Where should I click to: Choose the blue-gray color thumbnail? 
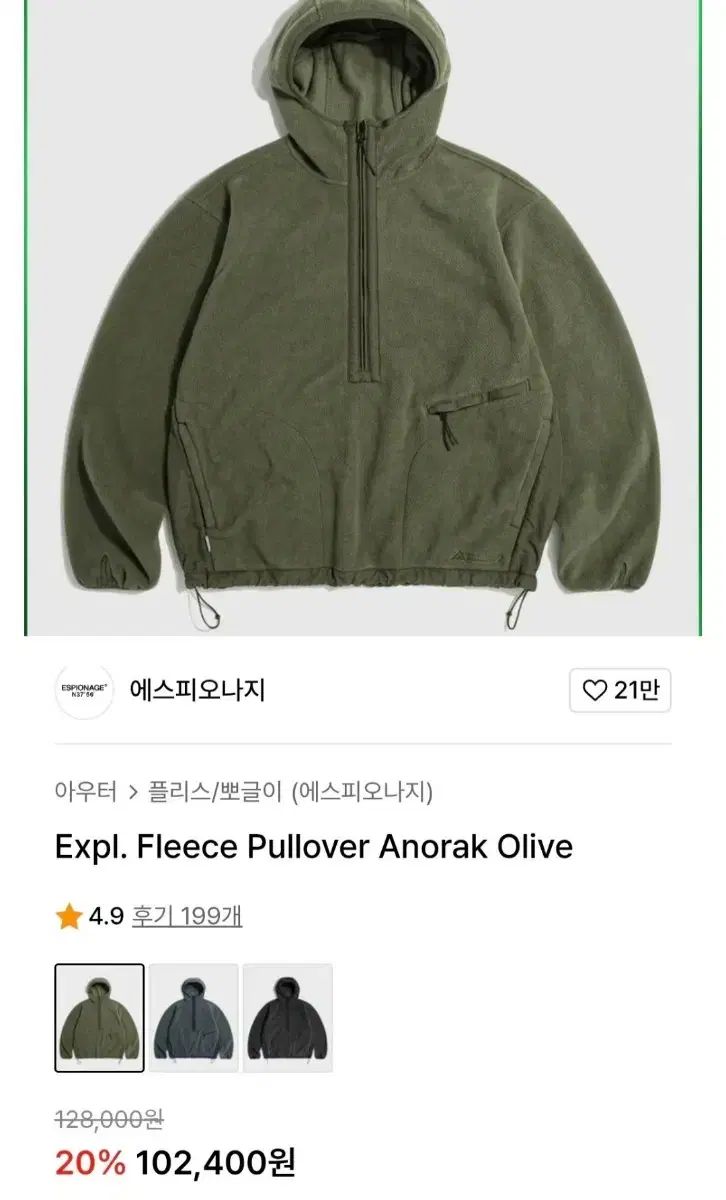[x=194, y=1018]
